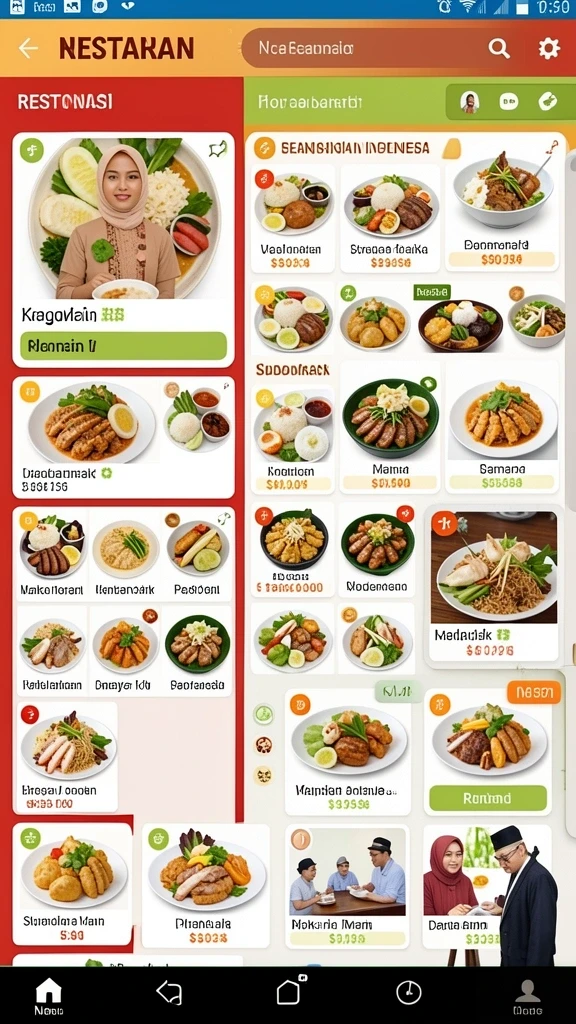Go back using the top-left arrow
Image resolution: width=576 pixels, height=1024 pixels.
pos(28,48)
